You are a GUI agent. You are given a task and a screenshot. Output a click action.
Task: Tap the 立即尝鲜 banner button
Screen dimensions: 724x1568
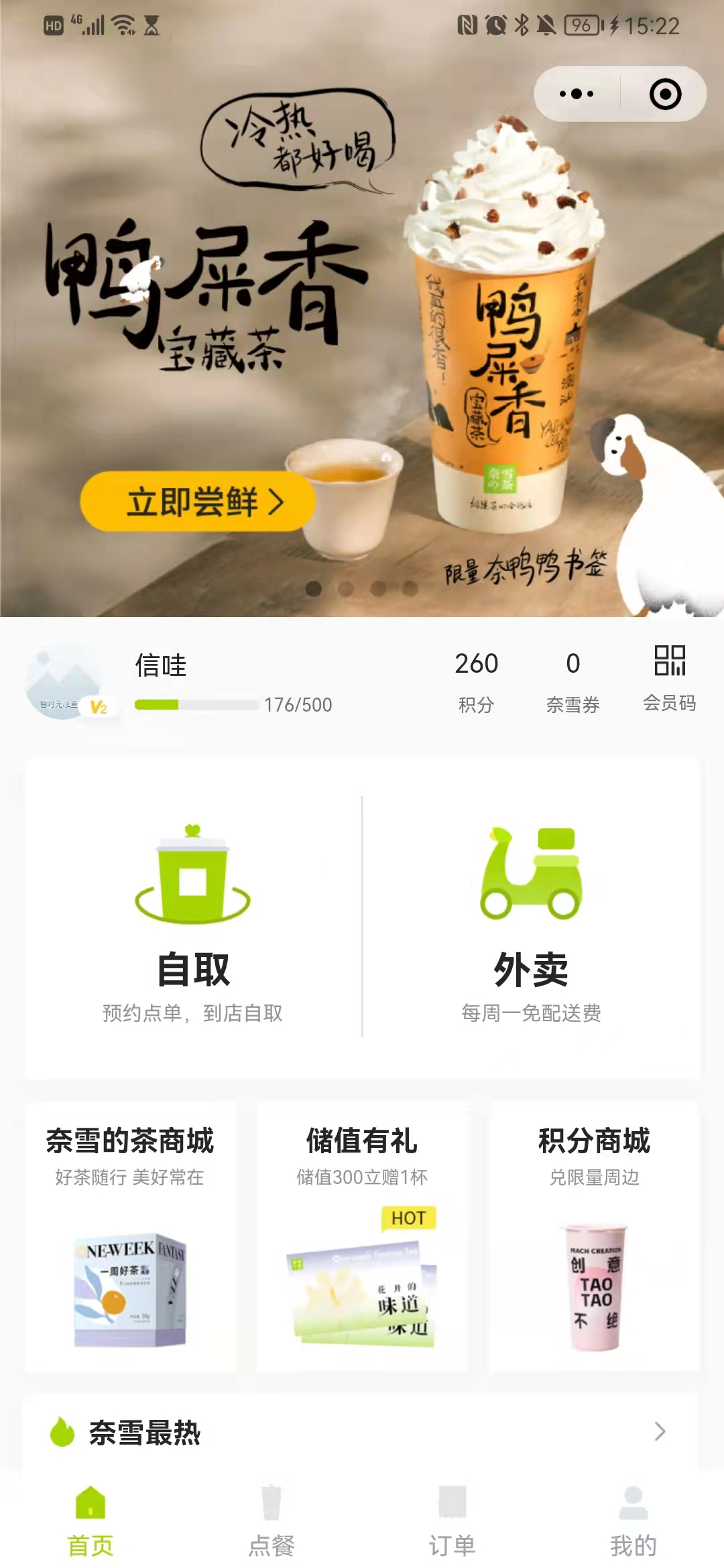click(x=198, y=501)
